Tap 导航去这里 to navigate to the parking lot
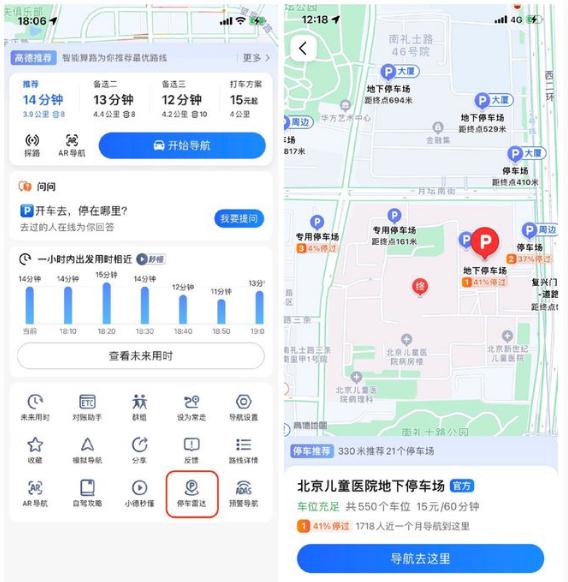The image size is (568, 582). (420, 558)
